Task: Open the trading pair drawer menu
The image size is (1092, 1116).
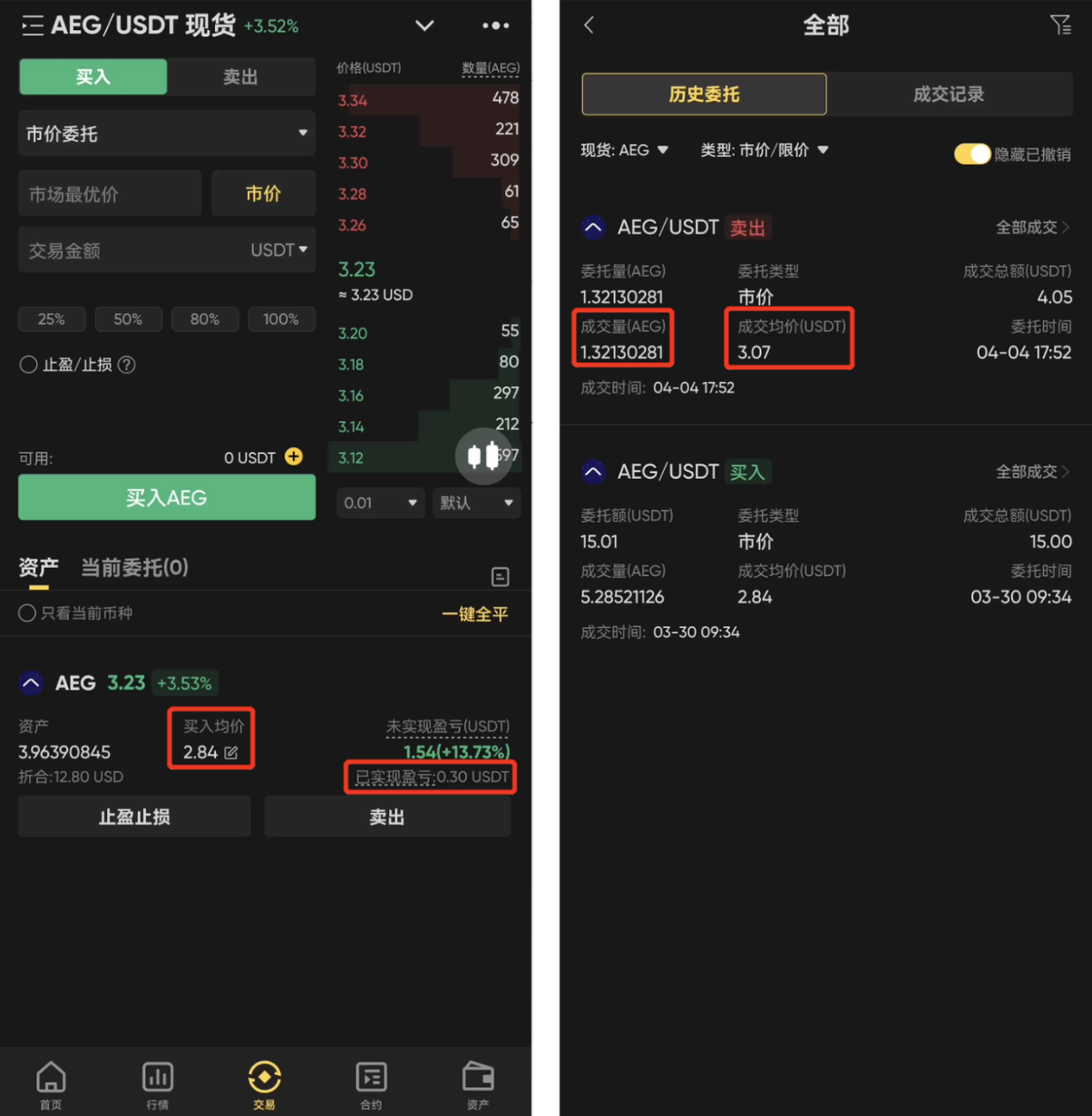Action: (33, 25)
